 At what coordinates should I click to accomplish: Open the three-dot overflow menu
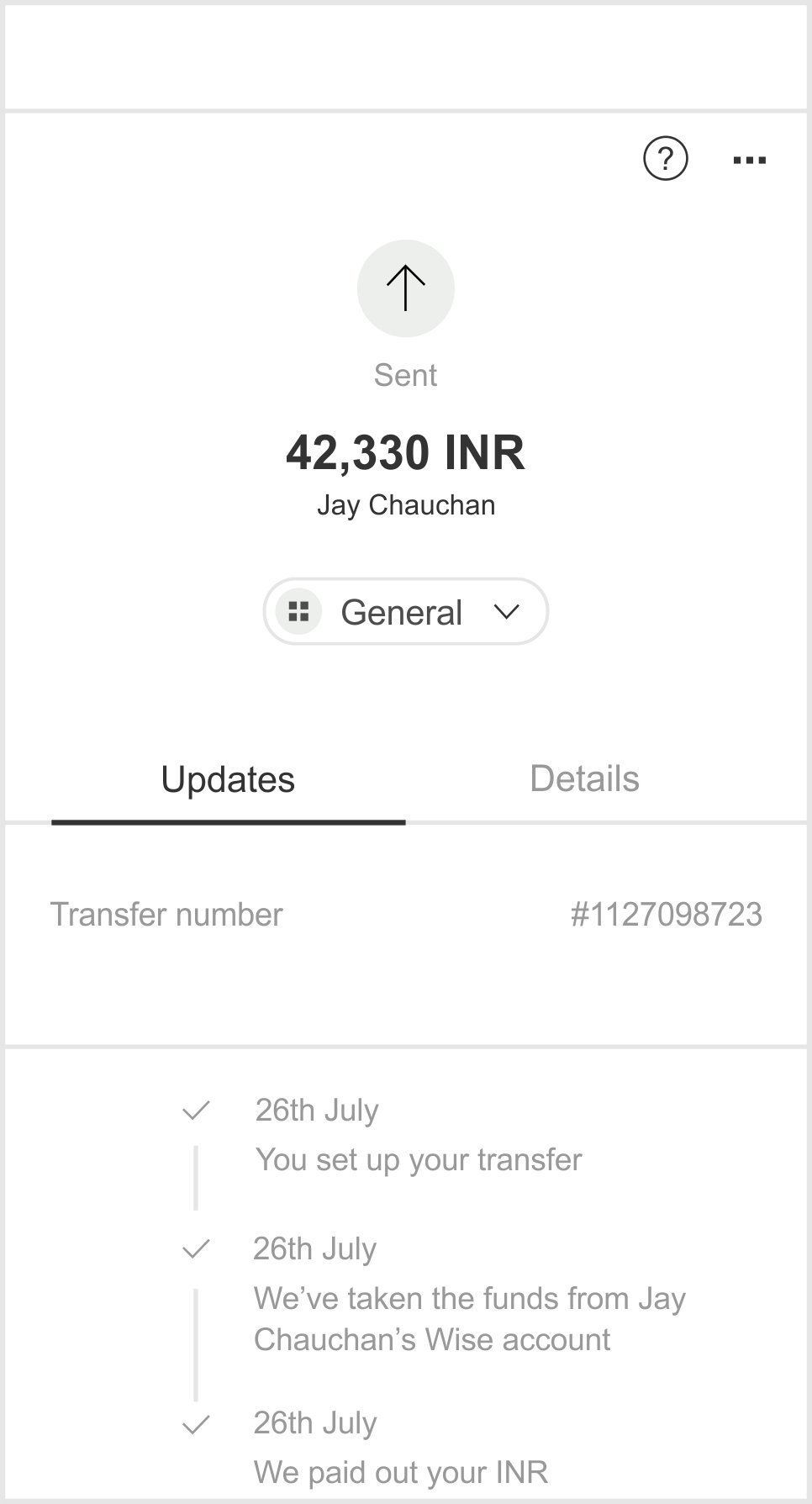[x=749, y=160]
